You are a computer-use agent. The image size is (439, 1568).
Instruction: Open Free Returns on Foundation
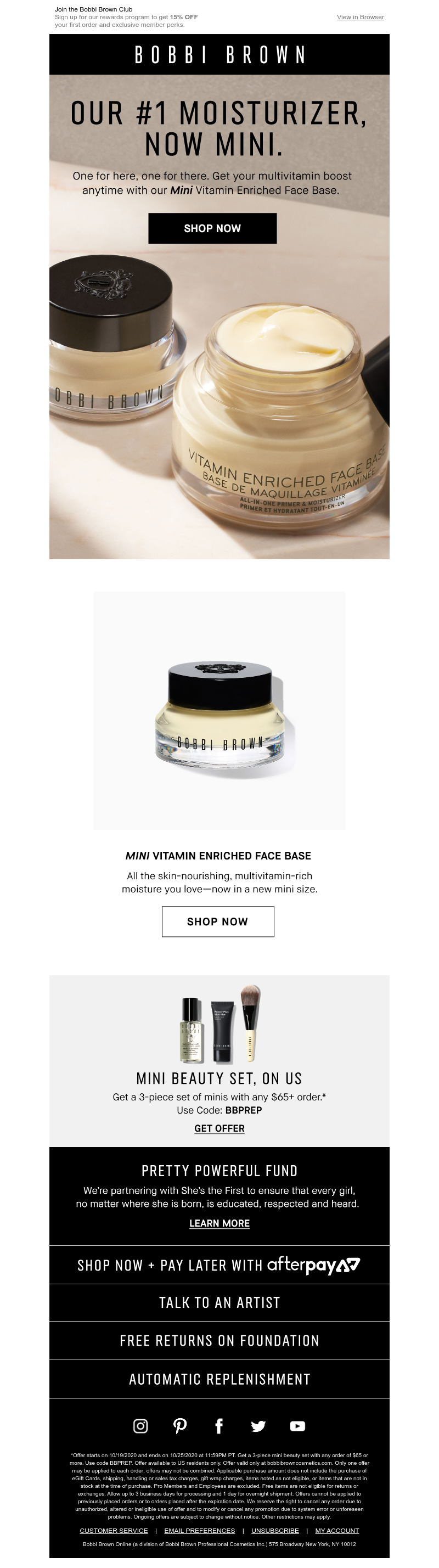219,1340
